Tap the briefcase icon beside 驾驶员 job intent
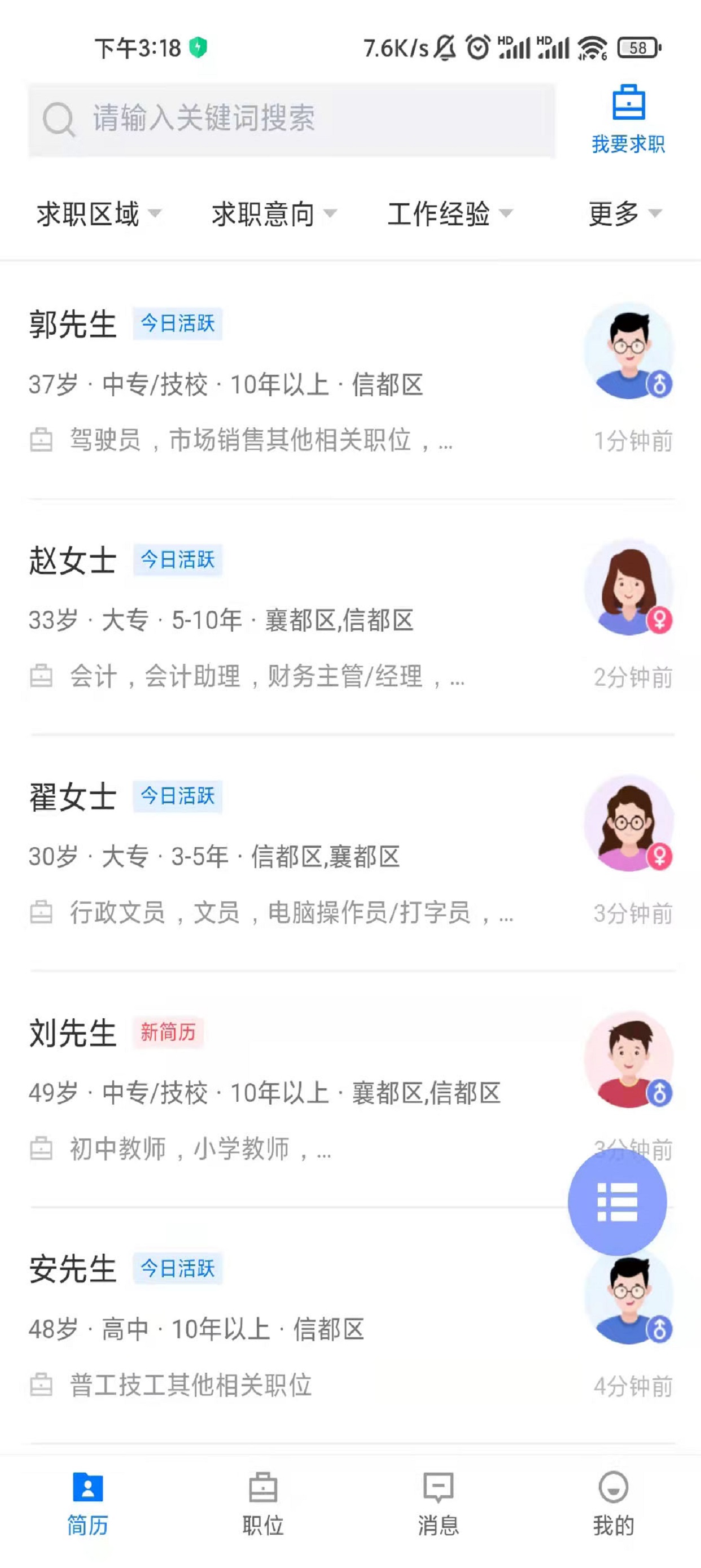701x1568 pixels. [41, 440]
